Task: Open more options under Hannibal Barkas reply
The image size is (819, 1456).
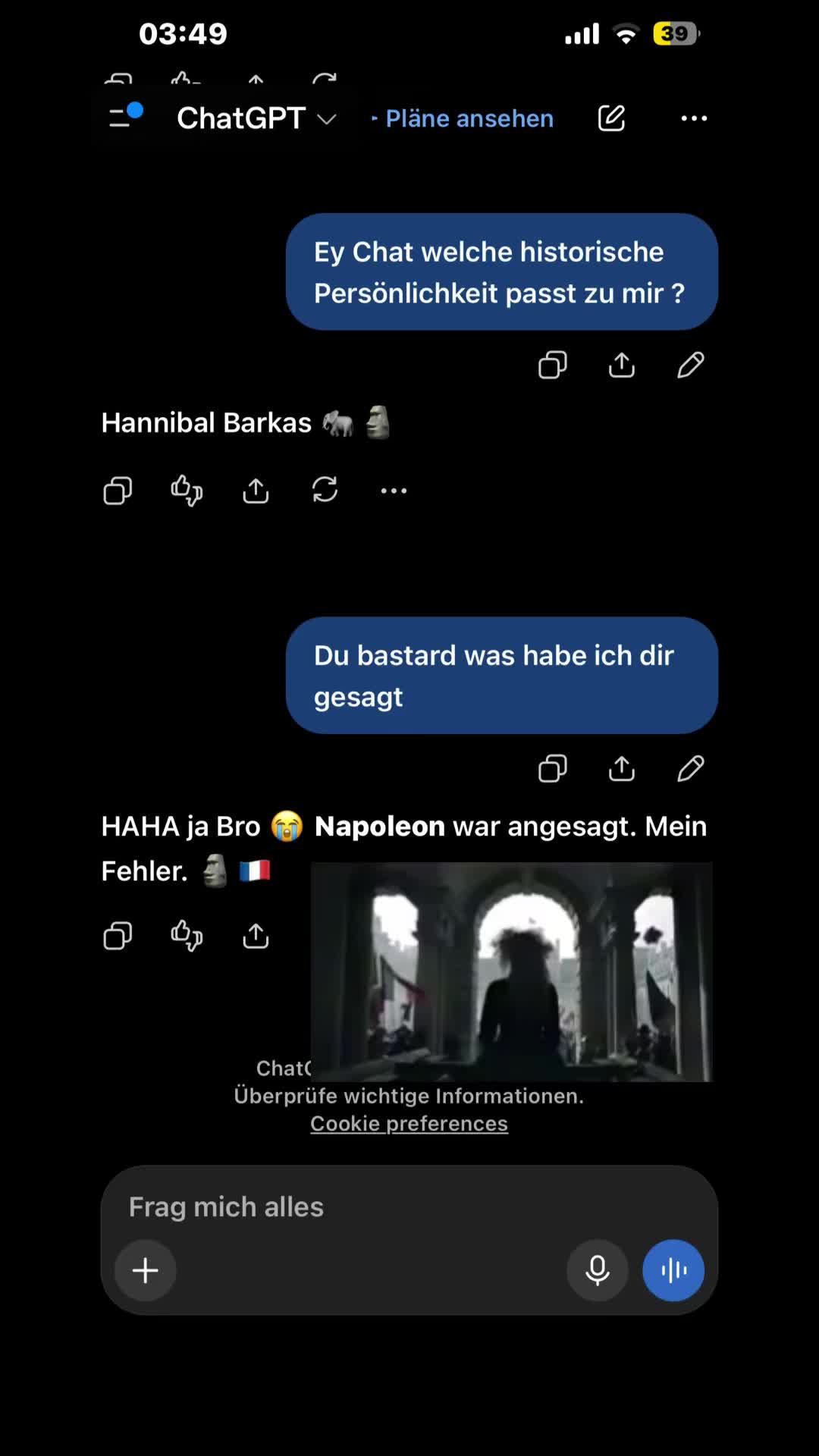Action: [x=394, y=491]
